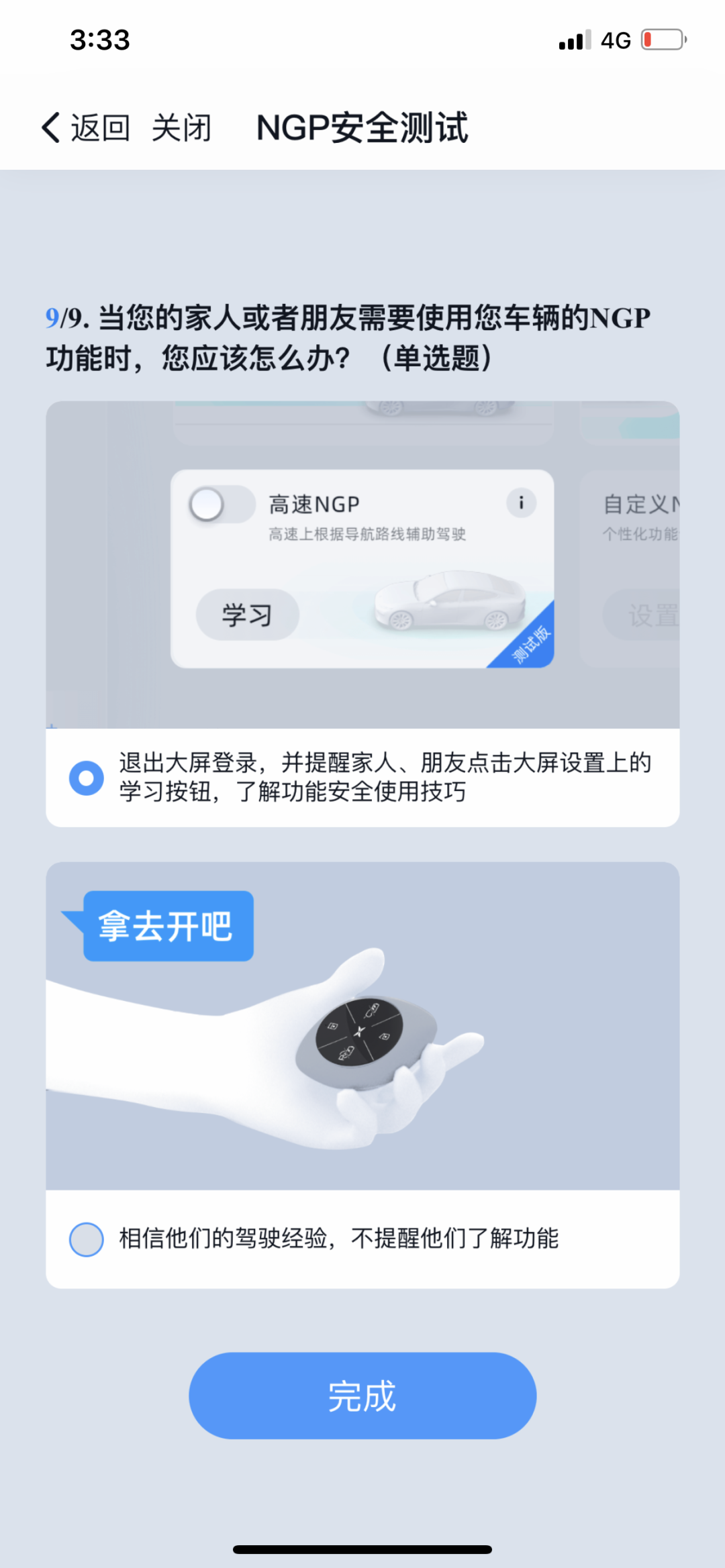This screenshot has height=1568, width=725.
Task: Tap 完成 to finish the test
Action: (362, 1396)
